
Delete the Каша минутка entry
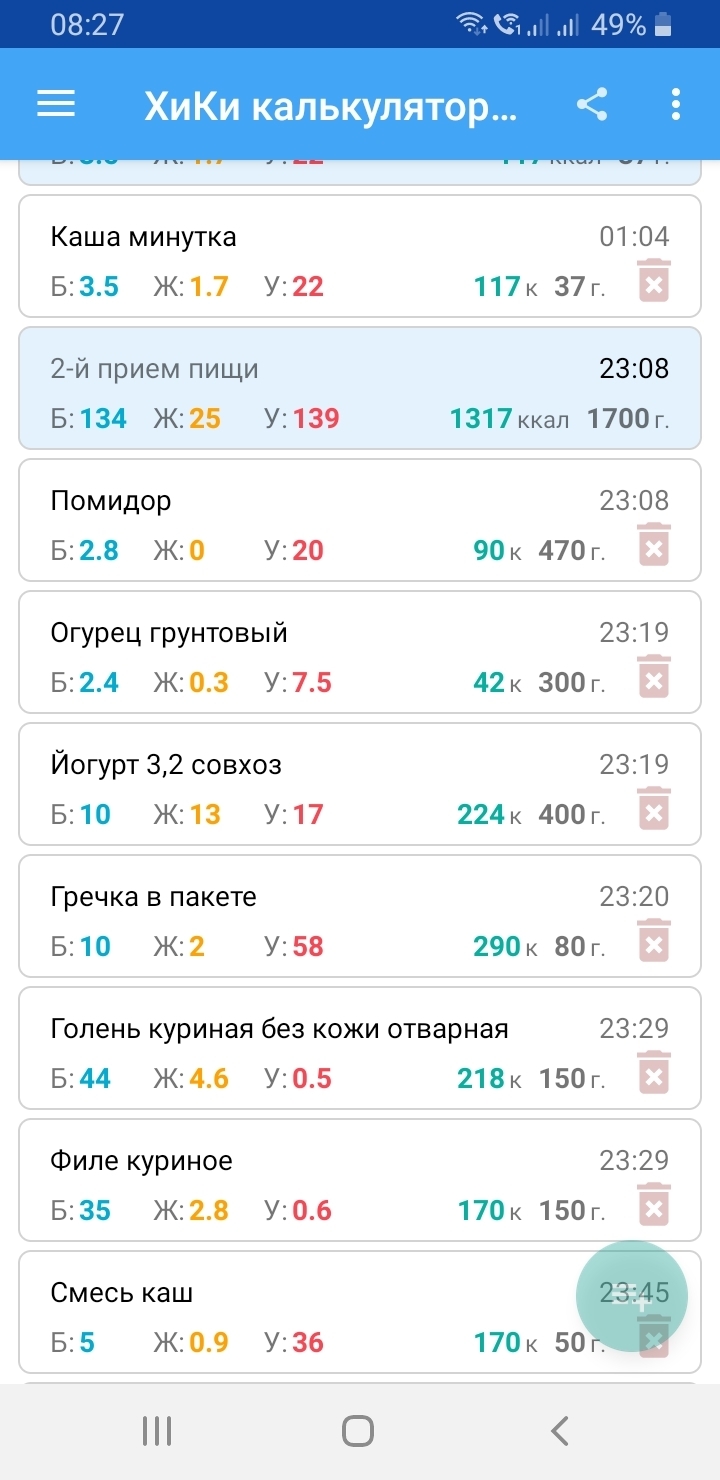654,281
